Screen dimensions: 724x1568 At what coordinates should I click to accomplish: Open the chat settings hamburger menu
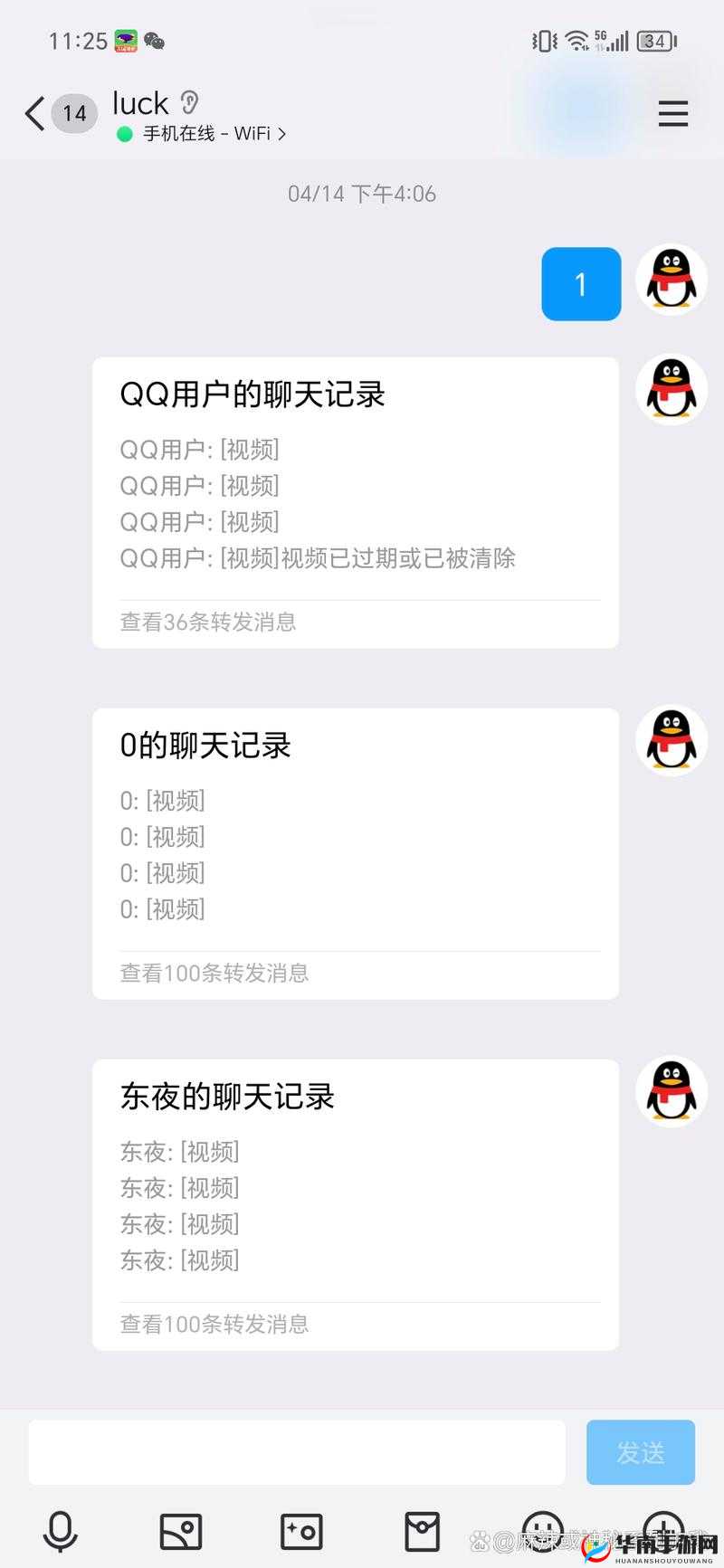point(672,113)
